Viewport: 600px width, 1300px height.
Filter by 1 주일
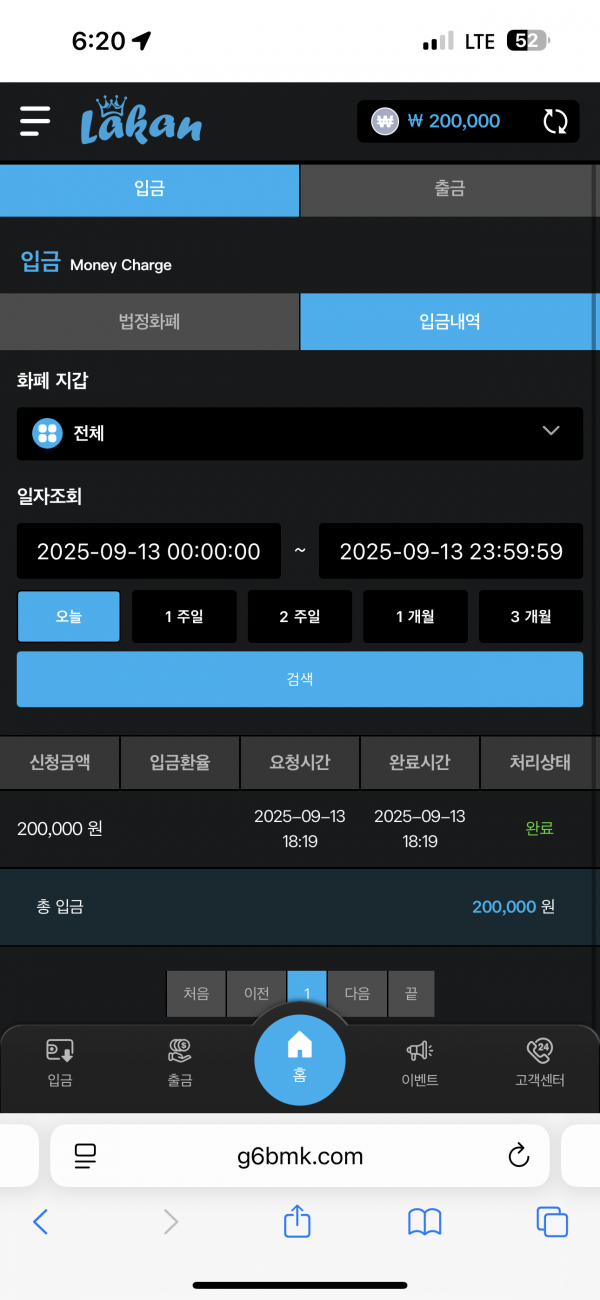click(x=184, y=616)
